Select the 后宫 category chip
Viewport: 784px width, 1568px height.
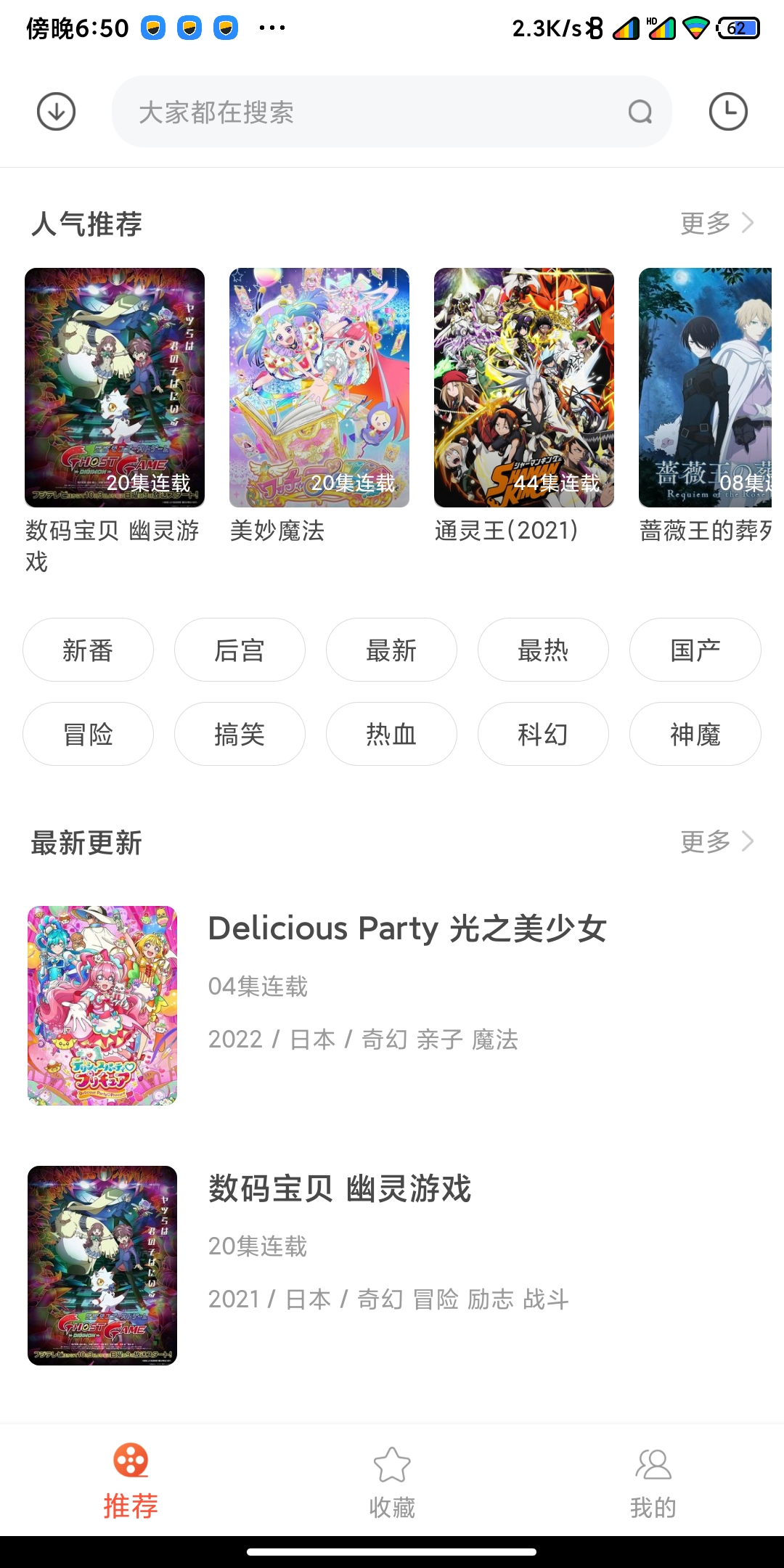(x=240, y=650)
